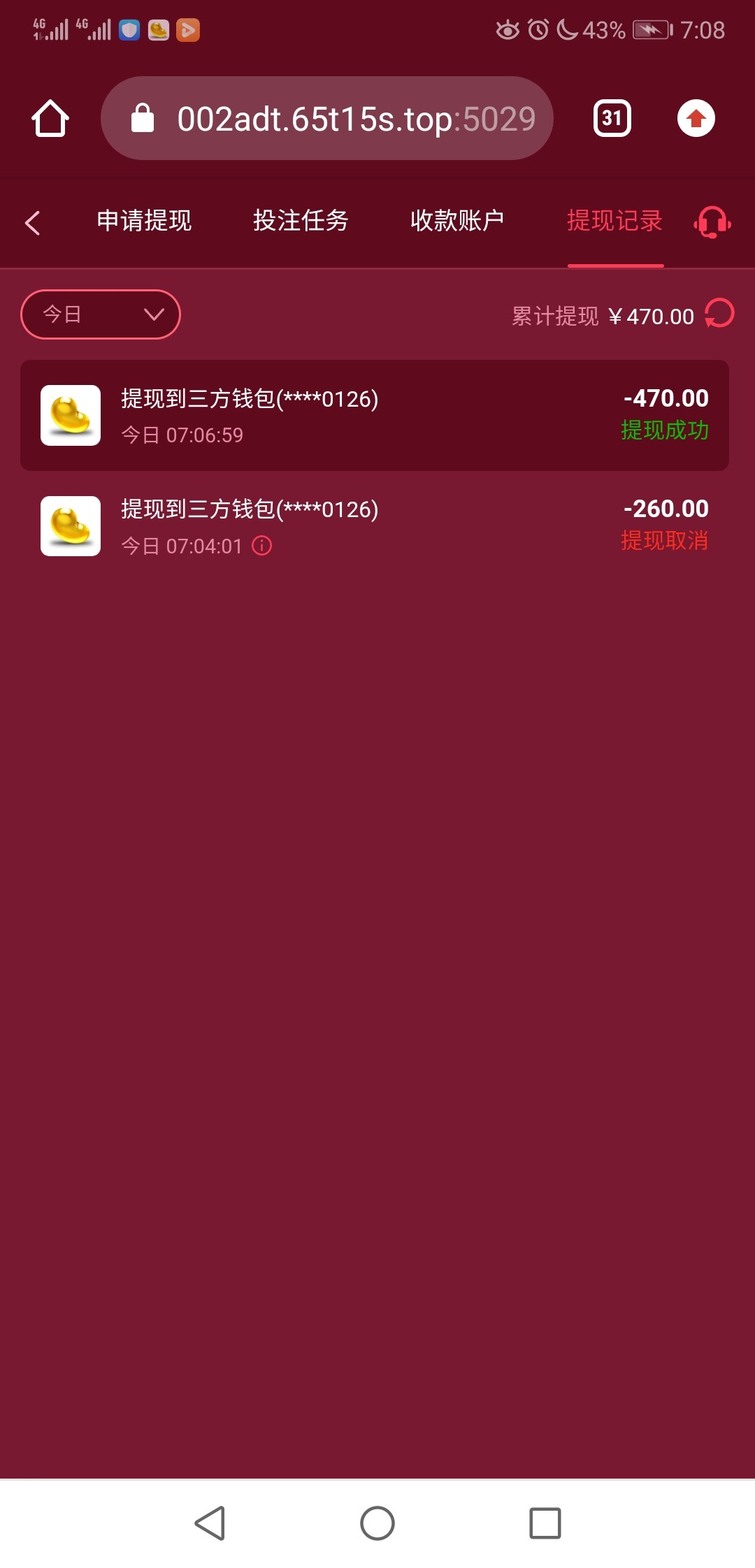Tap the red upward arrow browser icon
Image resolution: width=755 pixels, height=1568 pixels.
(x=696, y=119)
